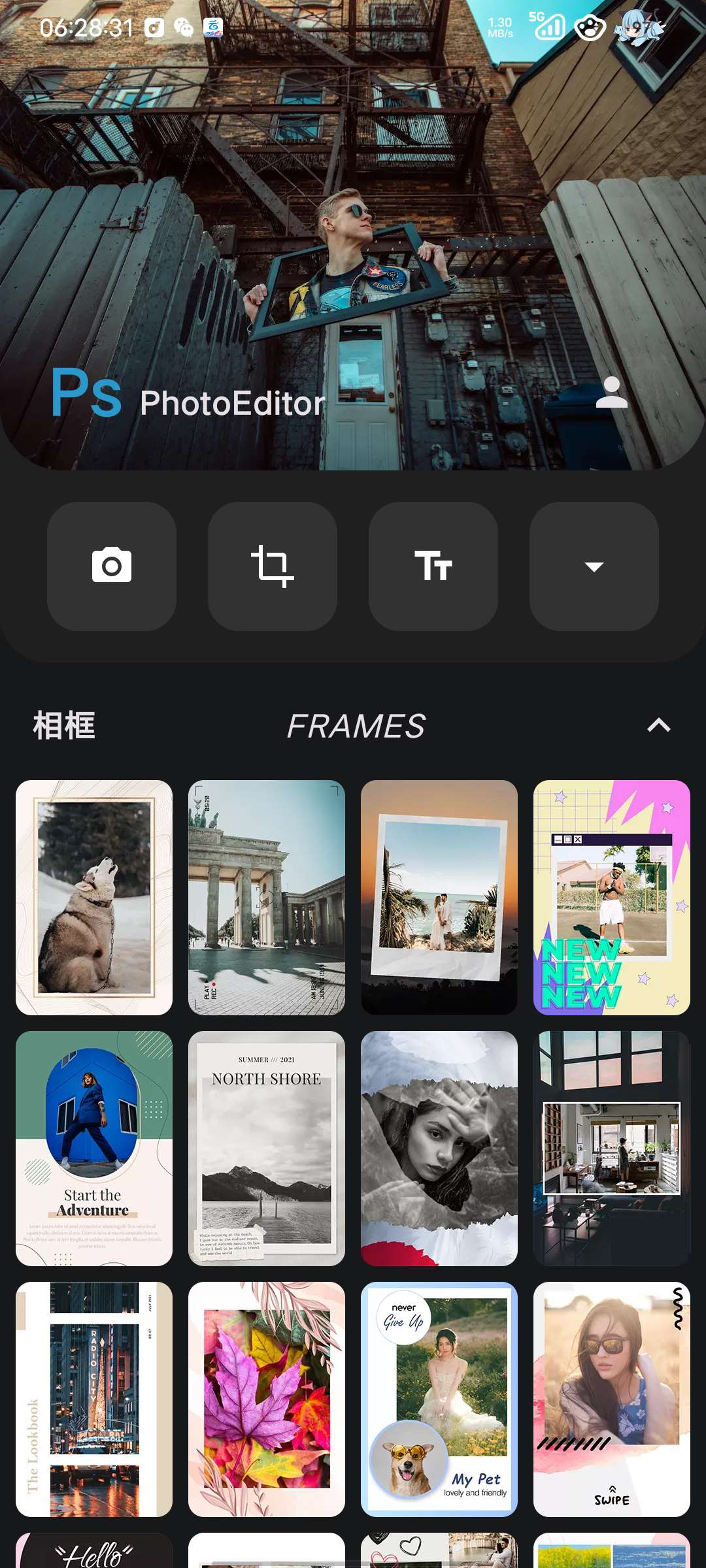
Task: Collapse the FRAMES section
Action: [x=658, y=725]
